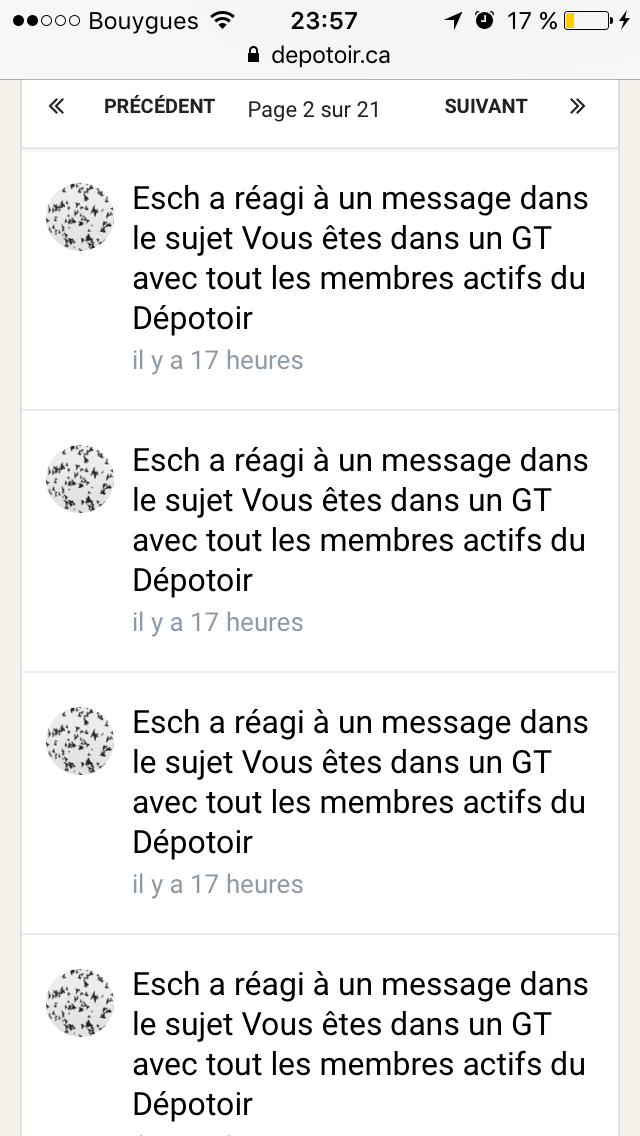This screenshot has height=1136, width=640.
Task: Tap the depotoir.ca address bar
Action: point(320,55)
